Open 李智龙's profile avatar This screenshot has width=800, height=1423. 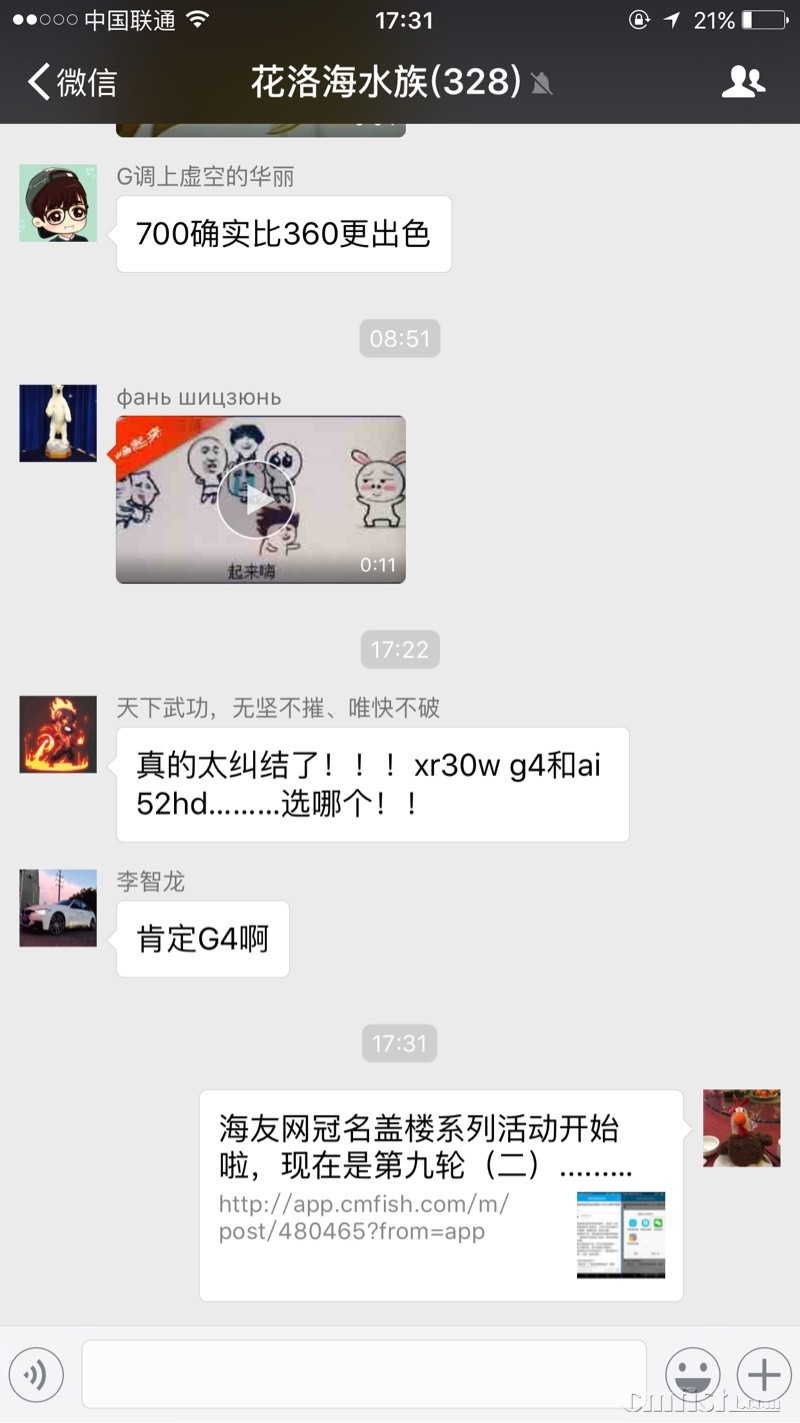[x=58, y=908]
